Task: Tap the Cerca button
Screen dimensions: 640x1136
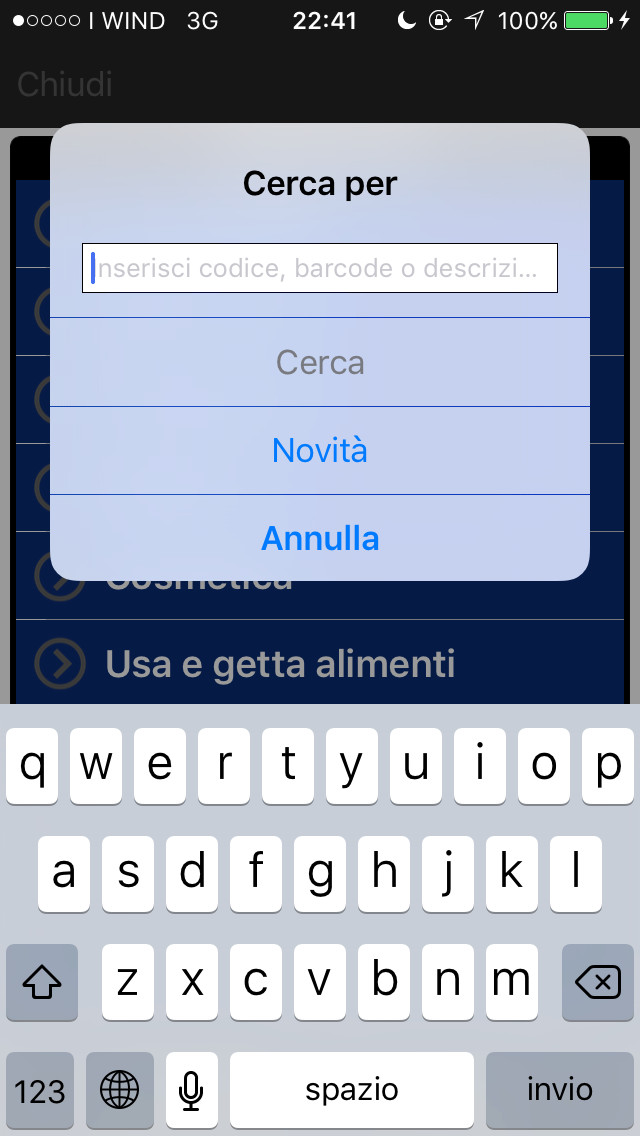Action: [x=320, y=362]
